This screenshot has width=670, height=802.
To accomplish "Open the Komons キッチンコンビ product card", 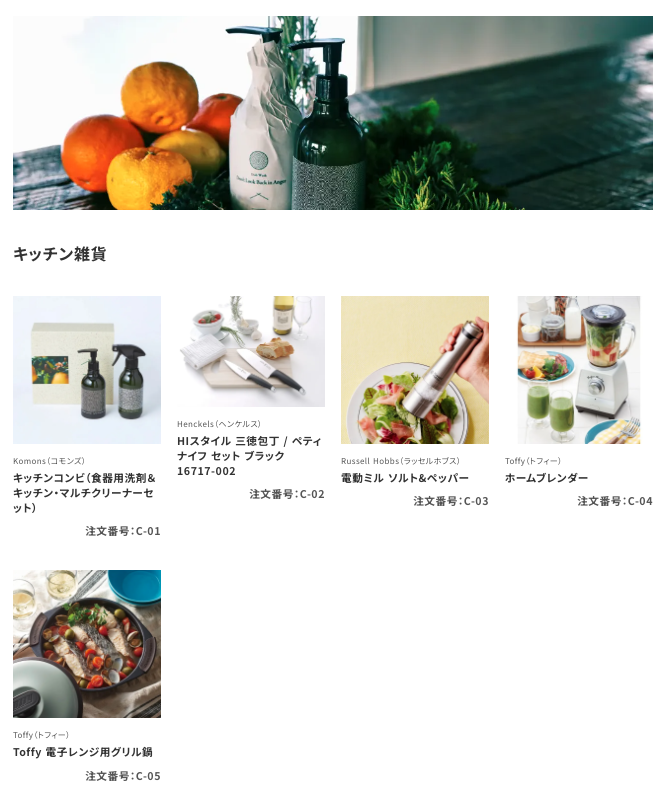I will click(87, 369).
